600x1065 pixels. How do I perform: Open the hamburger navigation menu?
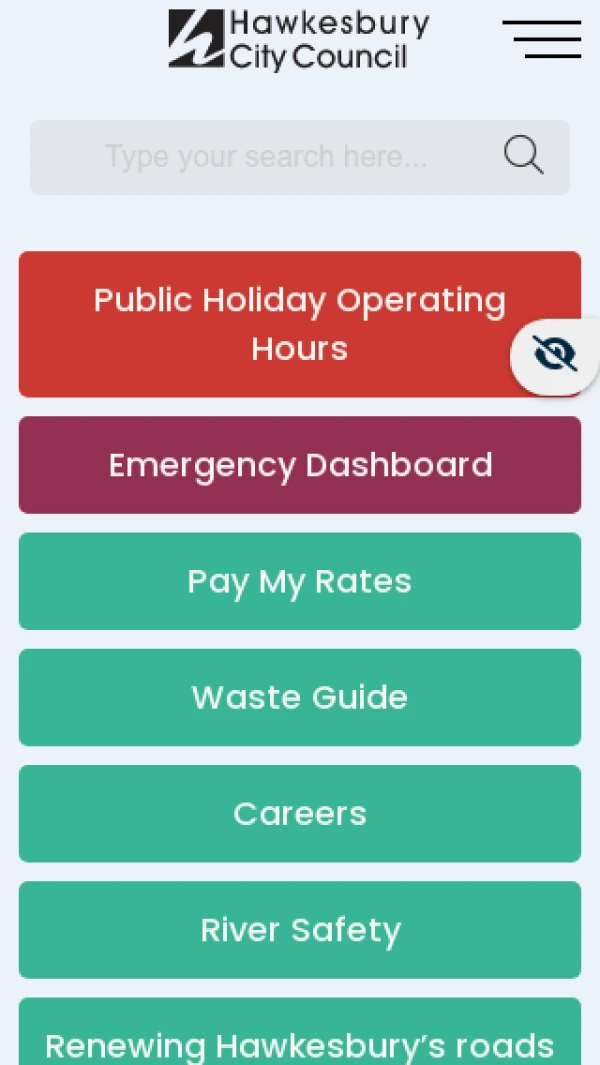(541, 39)
